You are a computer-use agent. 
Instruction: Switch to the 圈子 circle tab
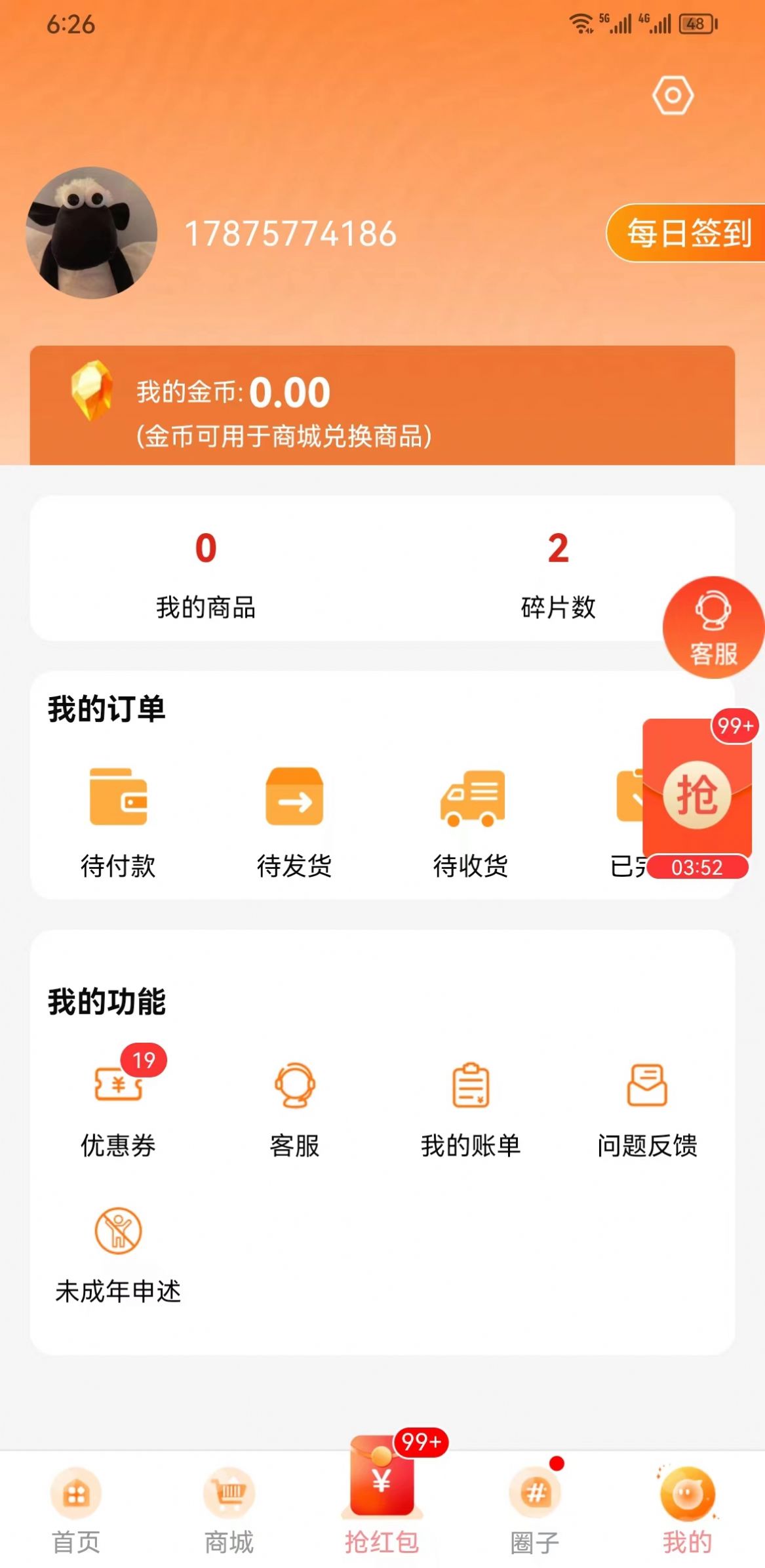[536, 1508]
